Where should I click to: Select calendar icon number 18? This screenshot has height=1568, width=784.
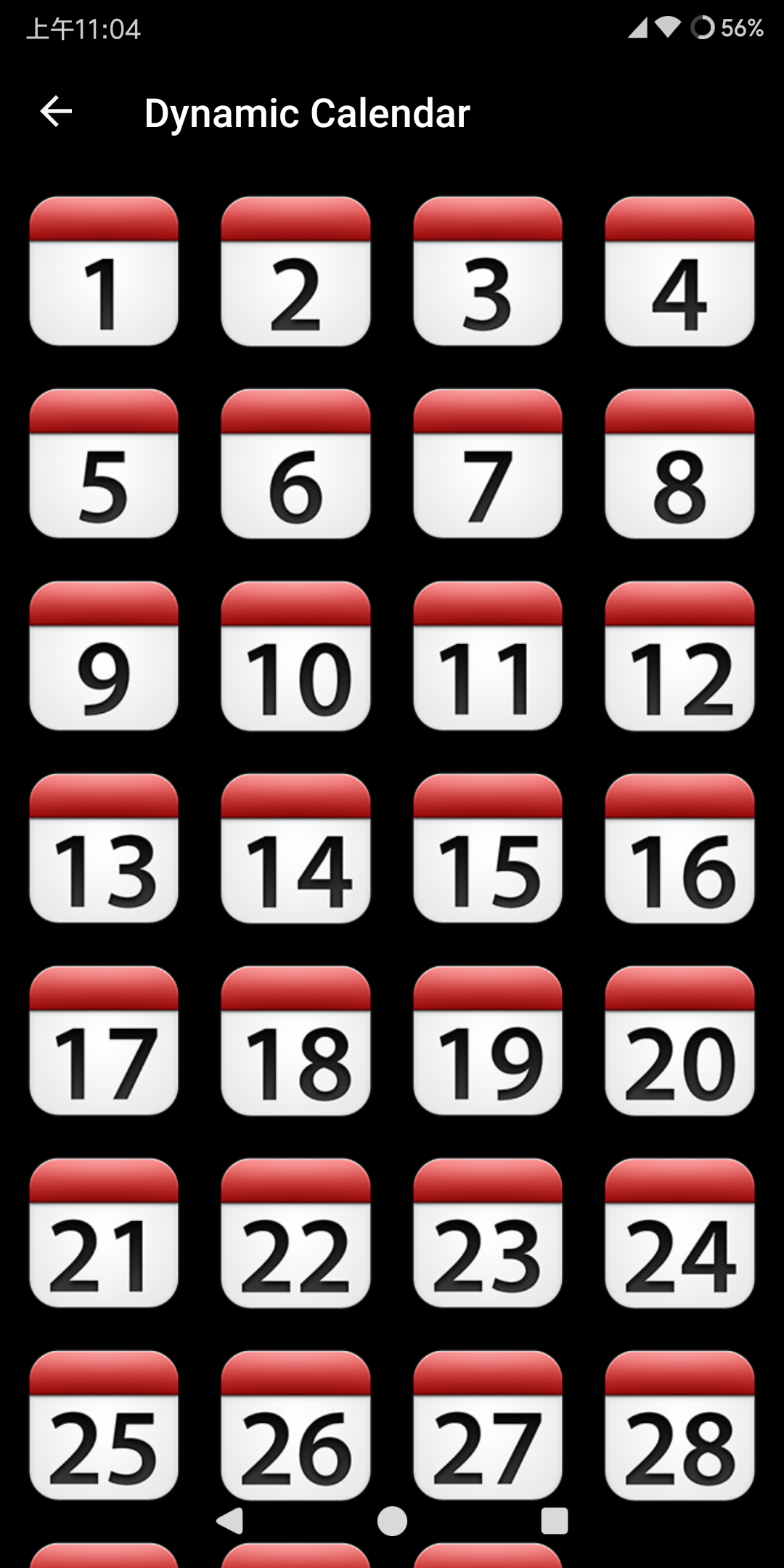[295, 1041]
